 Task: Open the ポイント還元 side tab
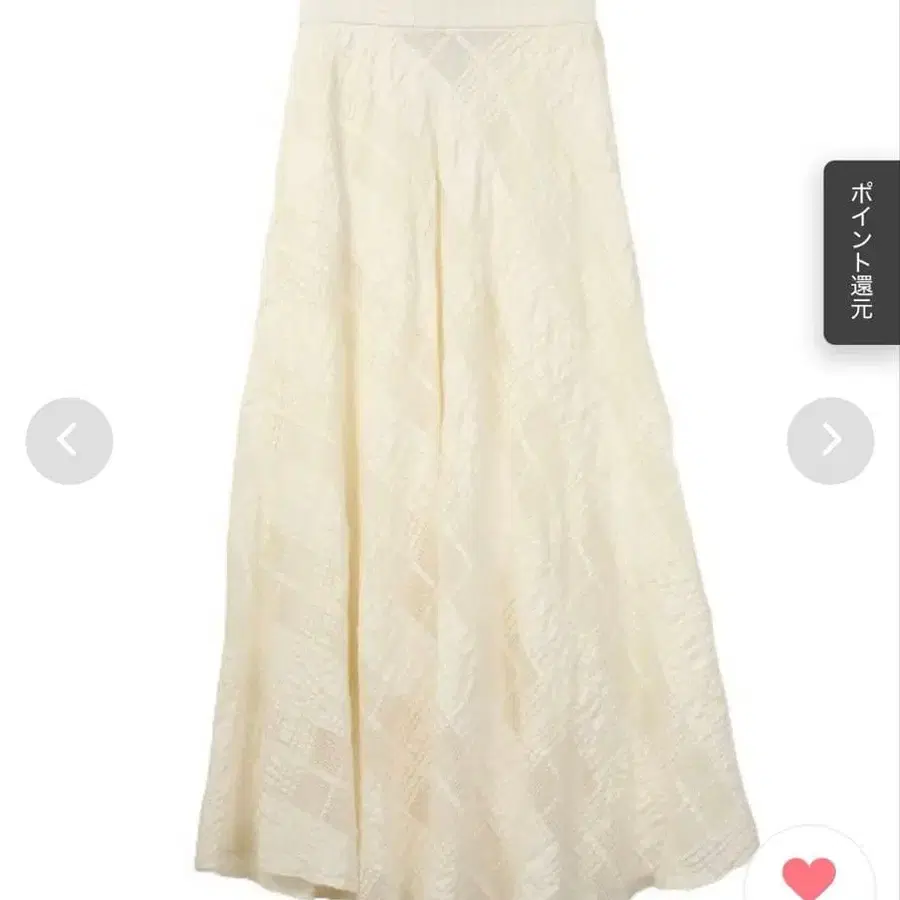point(862,253)
